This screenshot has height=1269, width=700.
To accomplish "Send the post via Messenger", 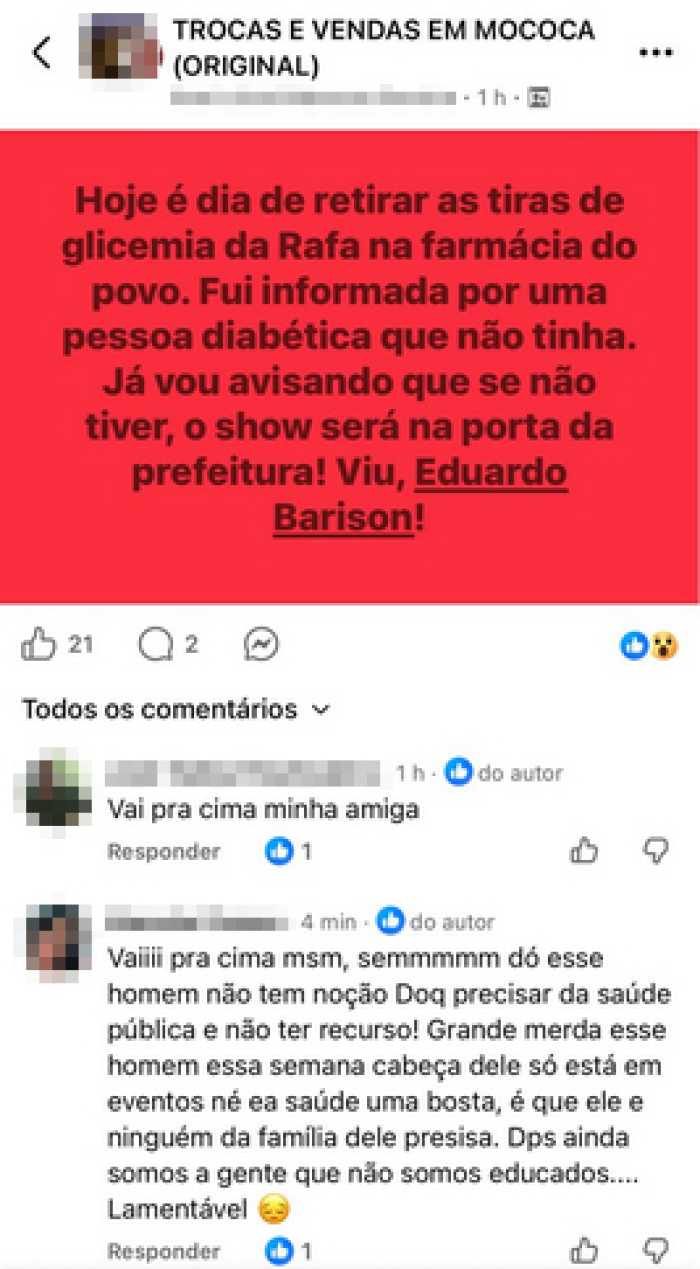I will (x=261, y=645).
